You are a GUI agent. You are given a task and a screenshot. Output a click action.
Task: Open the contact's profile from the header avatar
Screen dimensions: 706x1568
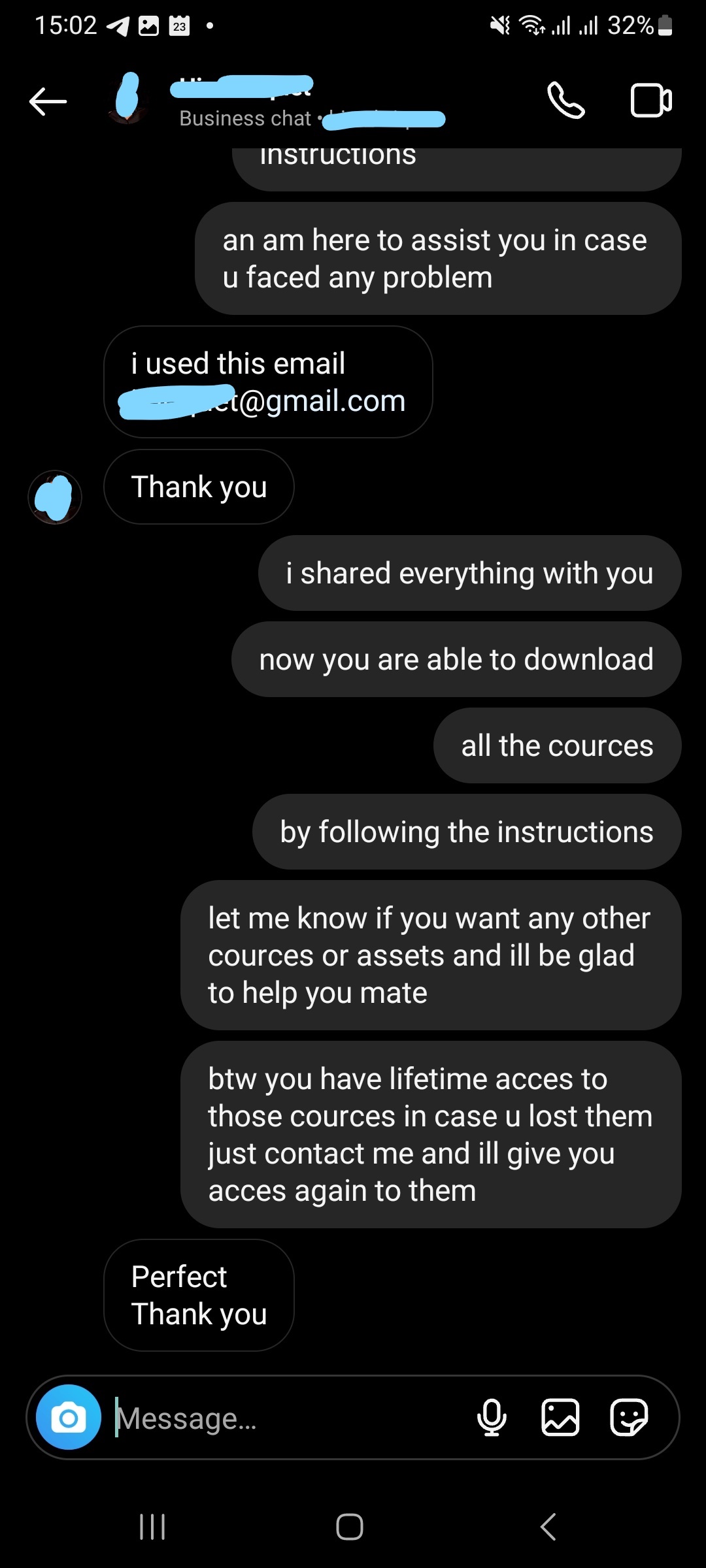pos(128,99)
